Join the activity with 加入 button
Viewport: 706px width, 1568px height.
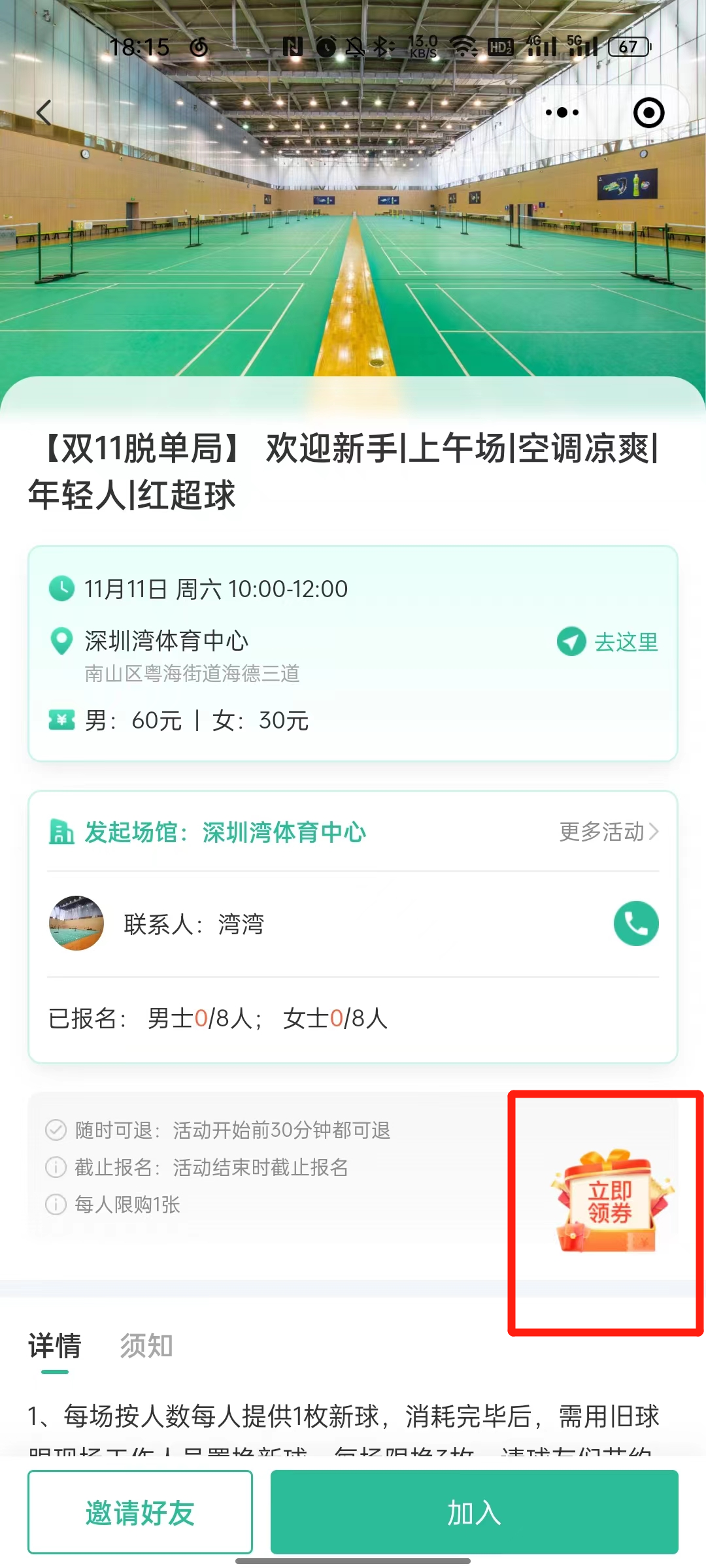point(474,1512)
